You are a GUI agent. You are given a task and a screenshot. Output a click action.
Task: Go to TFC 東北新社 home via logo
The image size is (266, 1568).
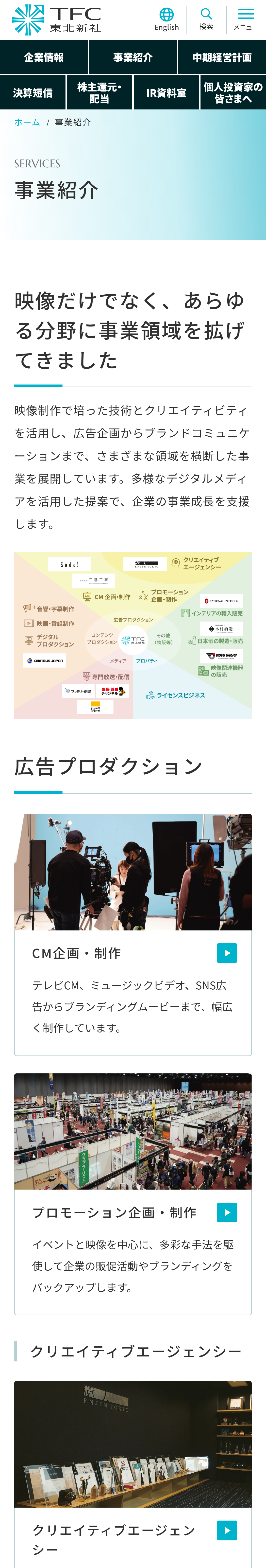57,19
